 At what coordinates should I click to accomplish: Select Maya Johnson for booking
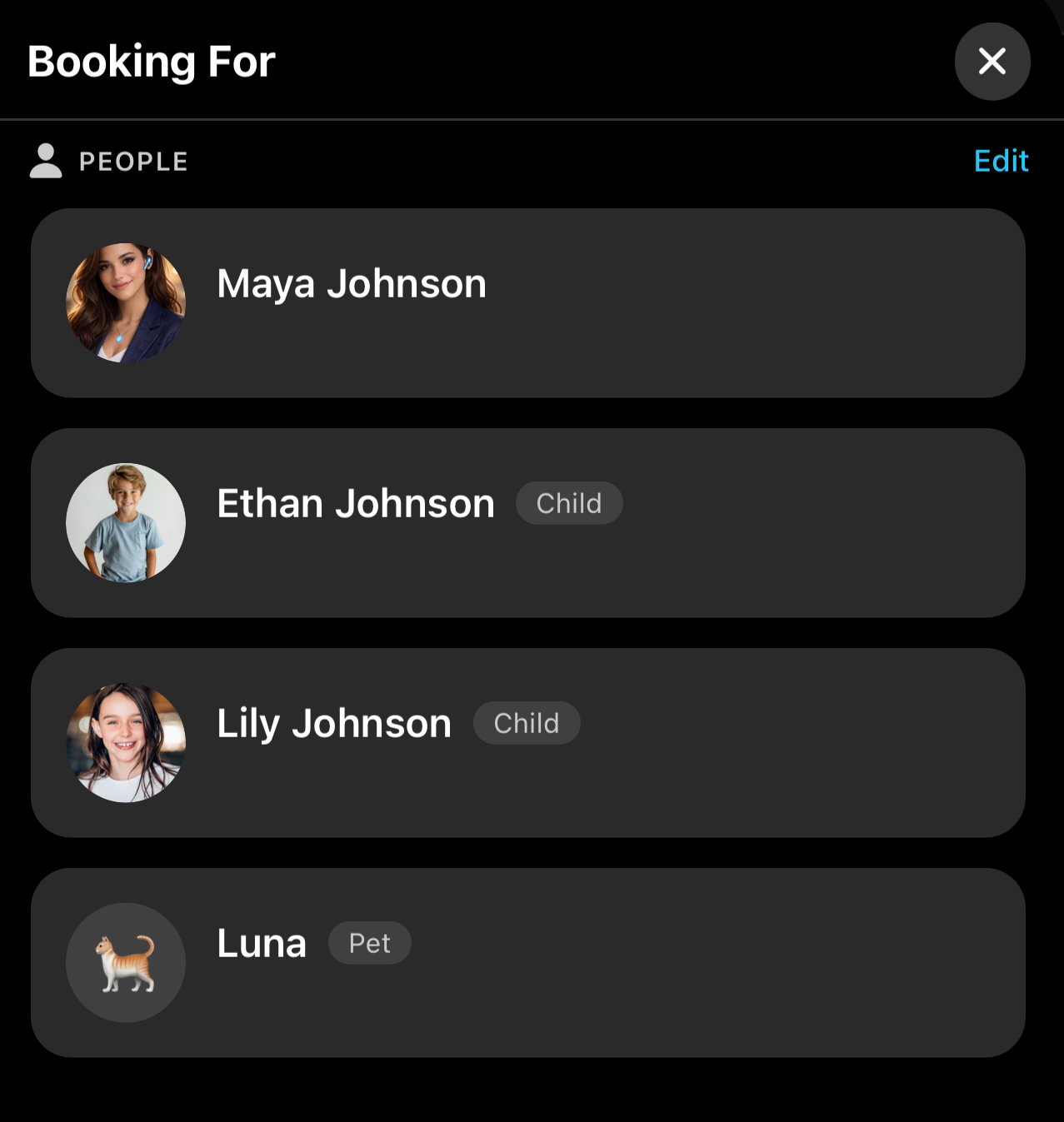coord(527,303)
